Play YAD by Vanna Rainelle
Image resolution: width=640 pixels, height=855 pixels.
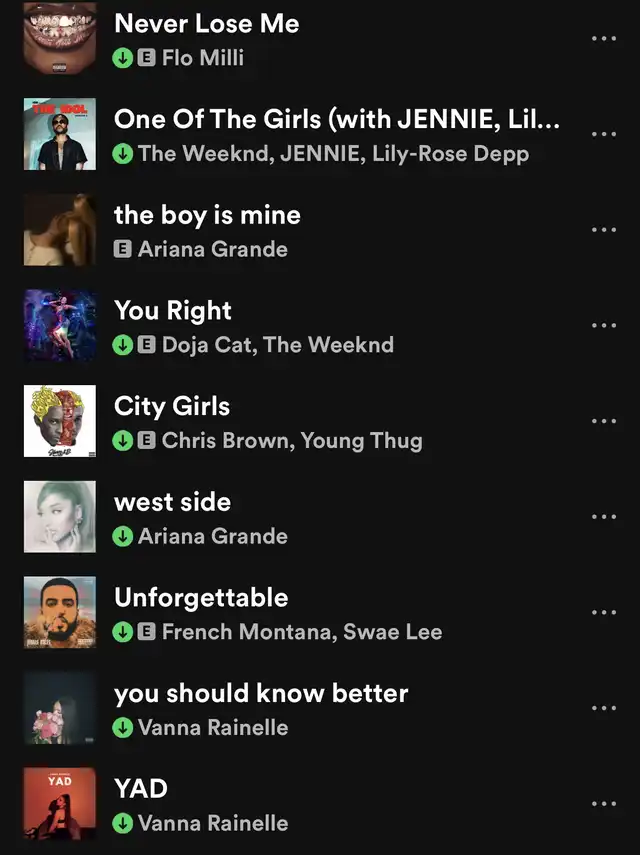[141, 789]
